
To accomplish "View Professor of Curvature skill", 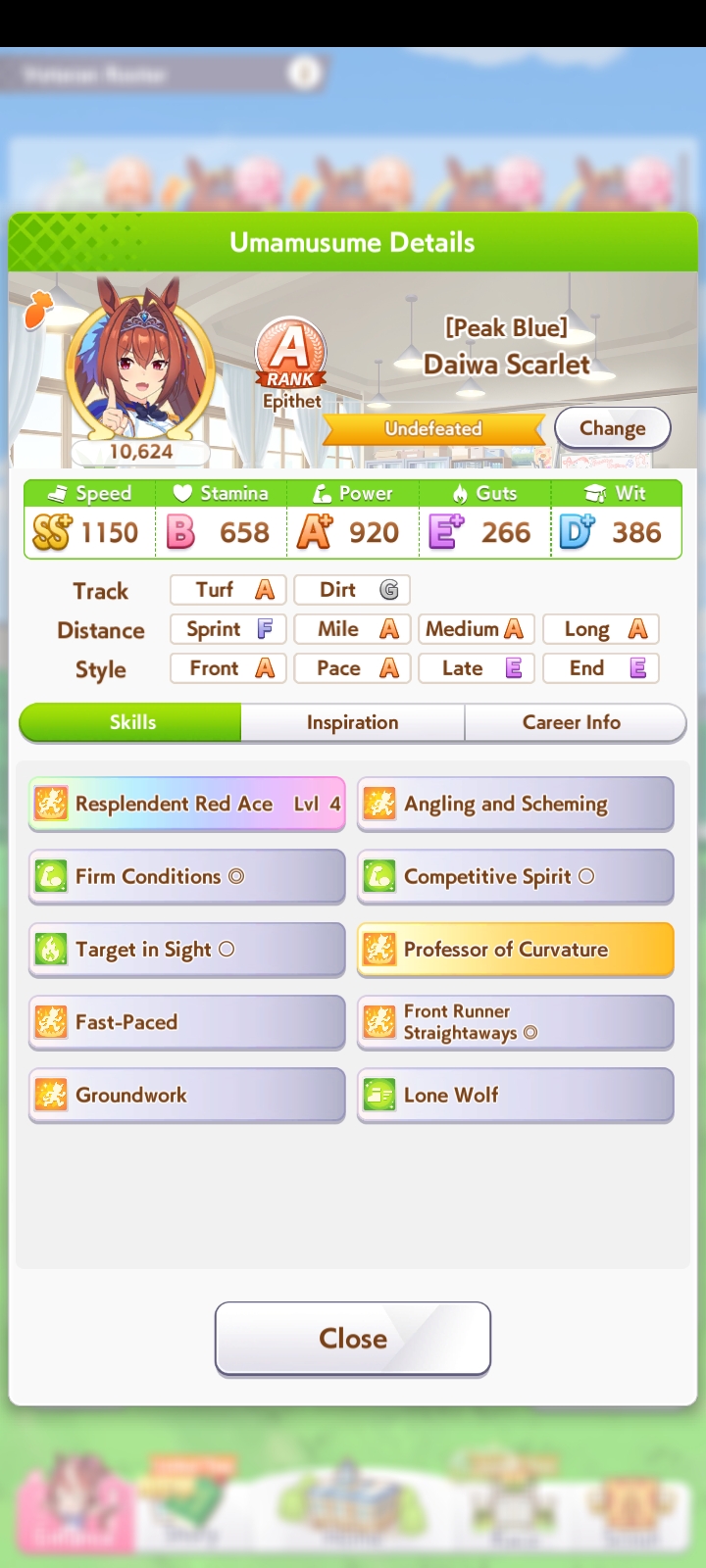I will click(515, 949).
